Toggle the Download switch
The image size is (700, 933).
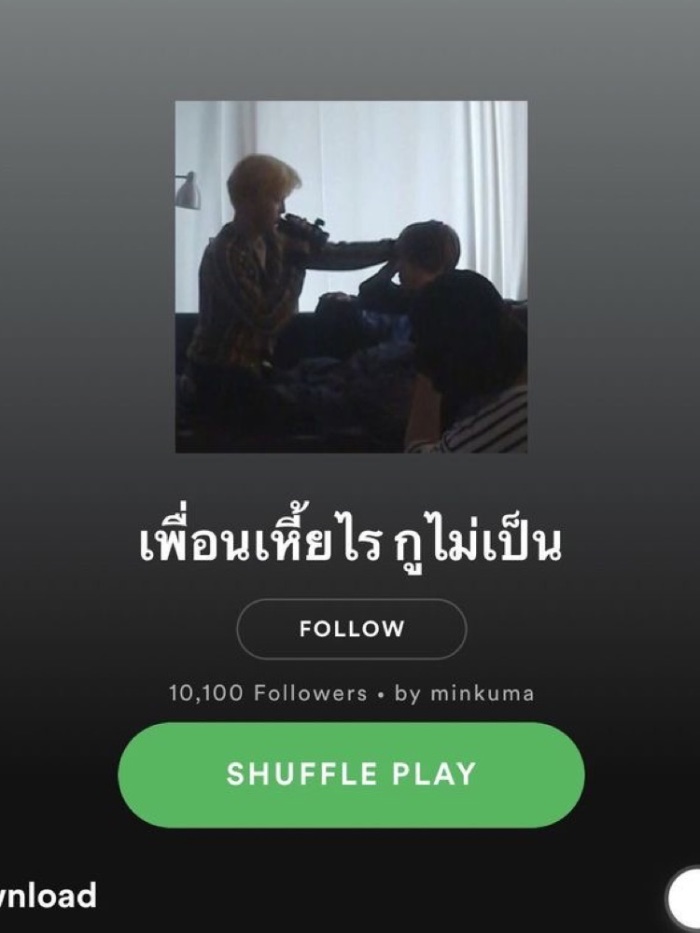686,896
